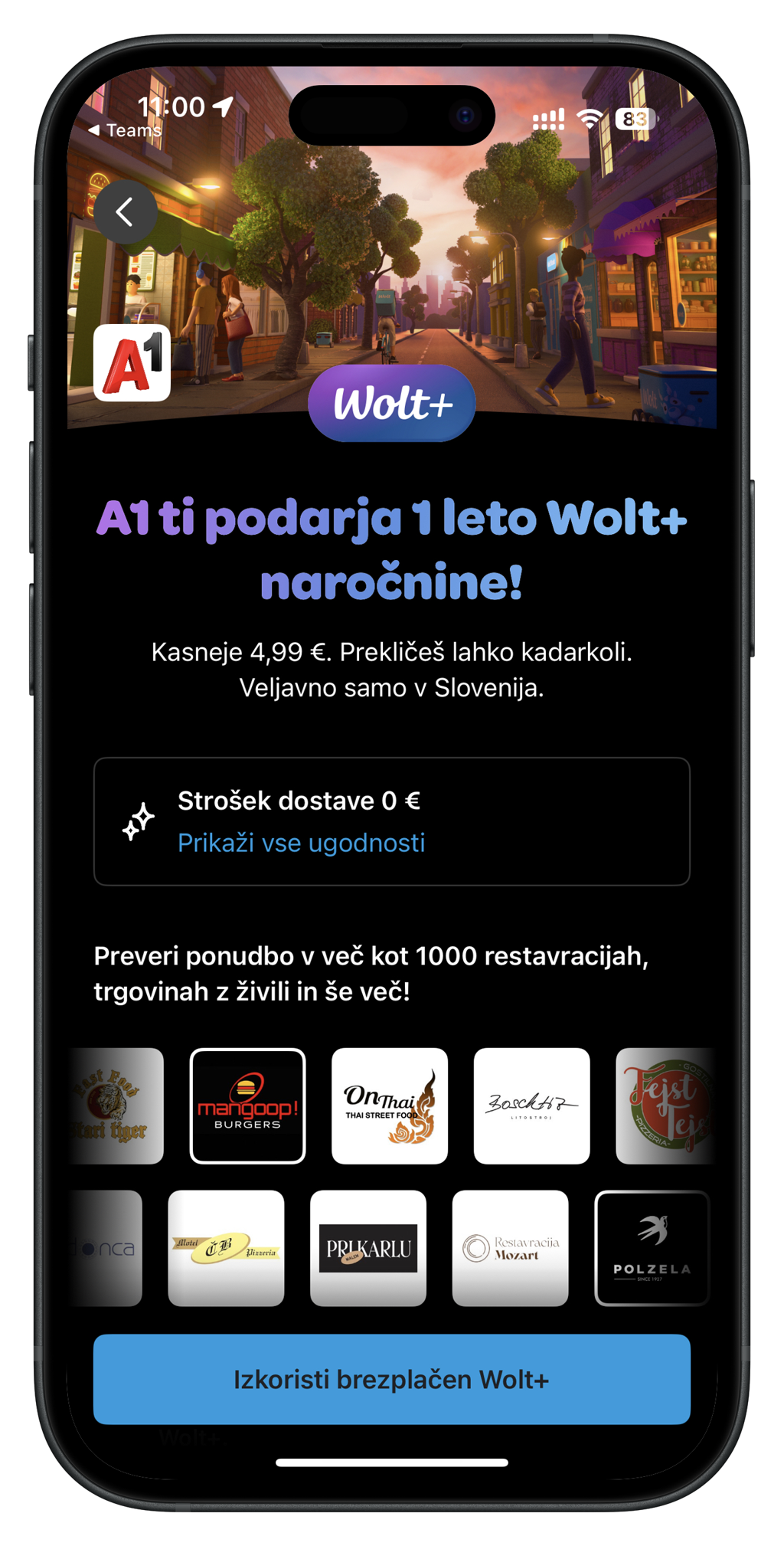The width and height of the screenshot is (784, 1546).
Task: Tap Prikaži vse ugodnosti link
Action: tap(302, 843)
